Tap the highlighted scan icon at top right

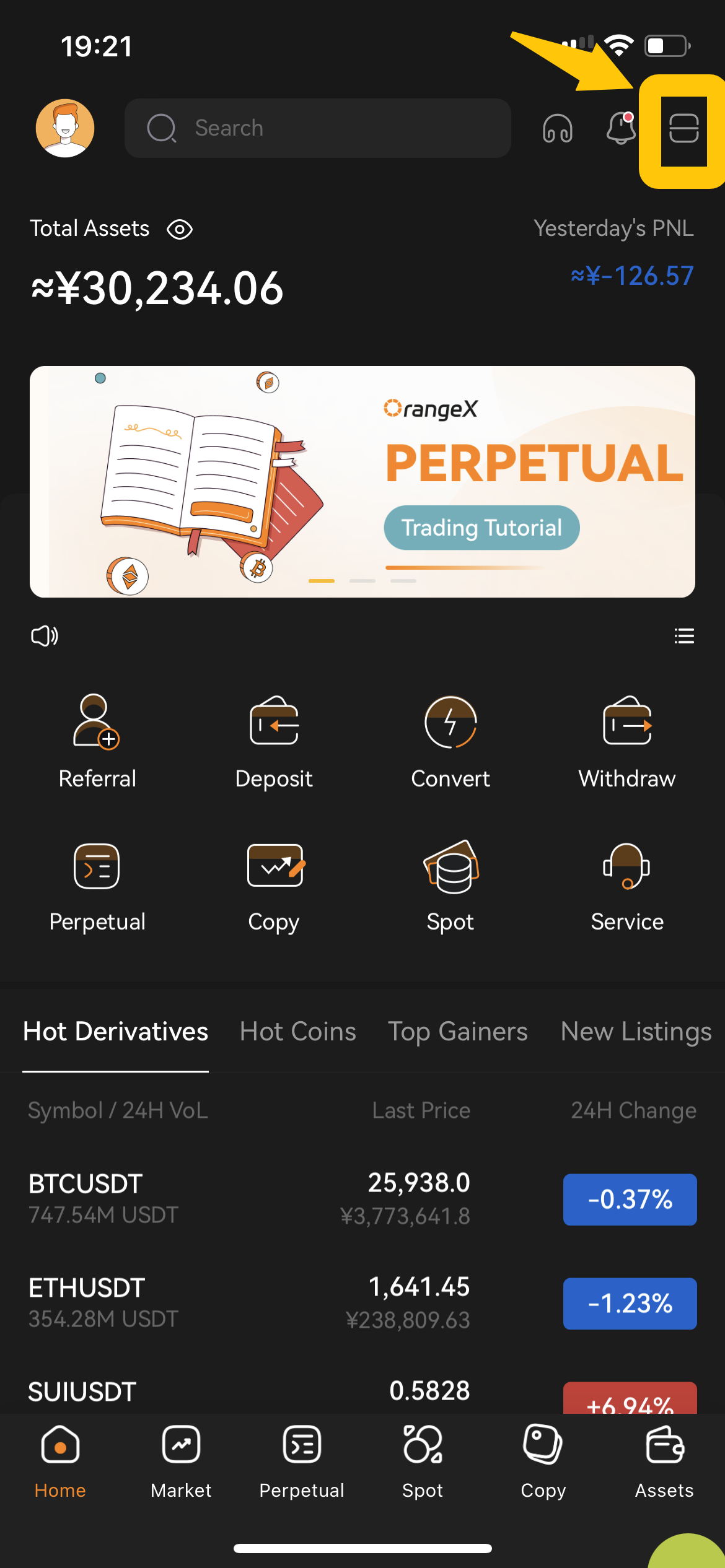point(683,129)
